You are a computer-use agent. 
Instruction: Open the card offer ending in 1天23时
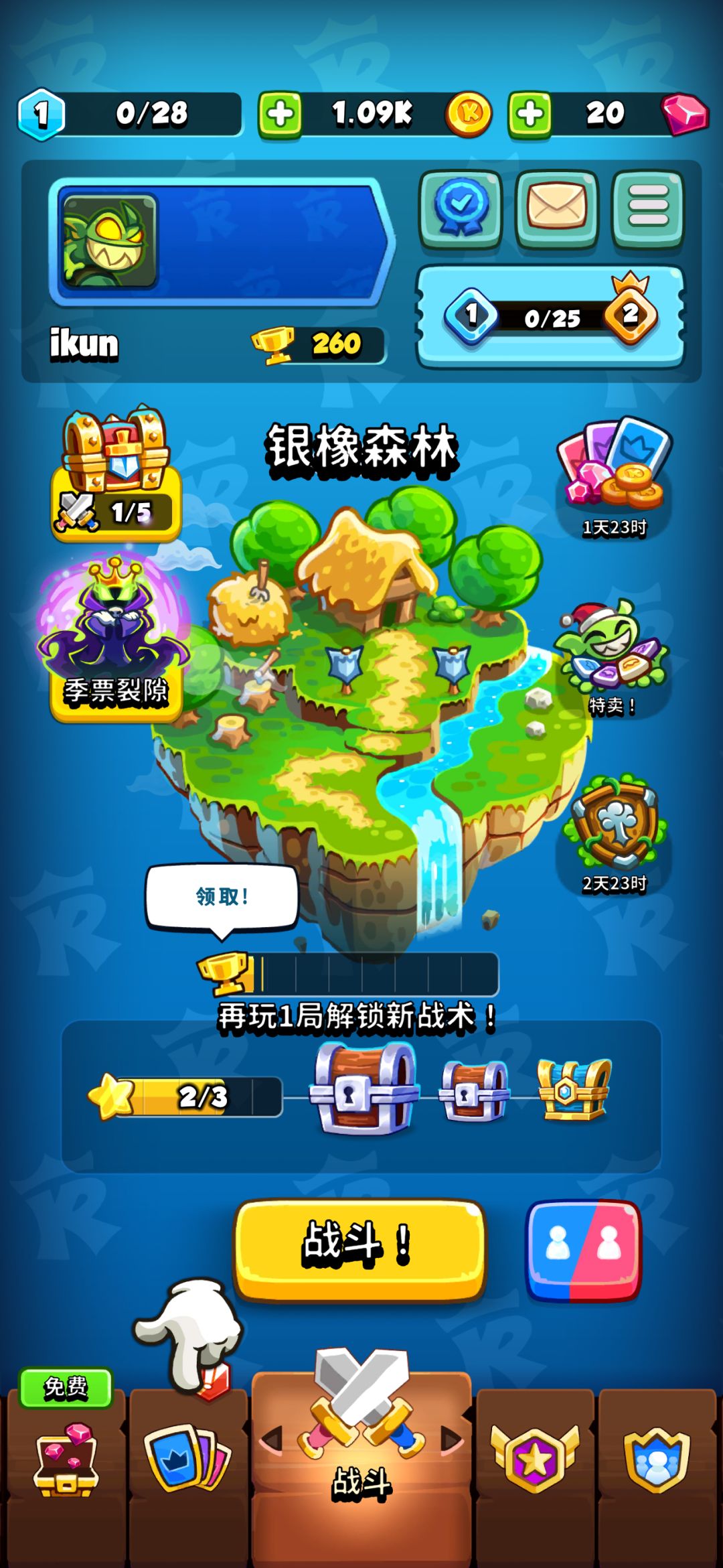(x=614, y=477)
